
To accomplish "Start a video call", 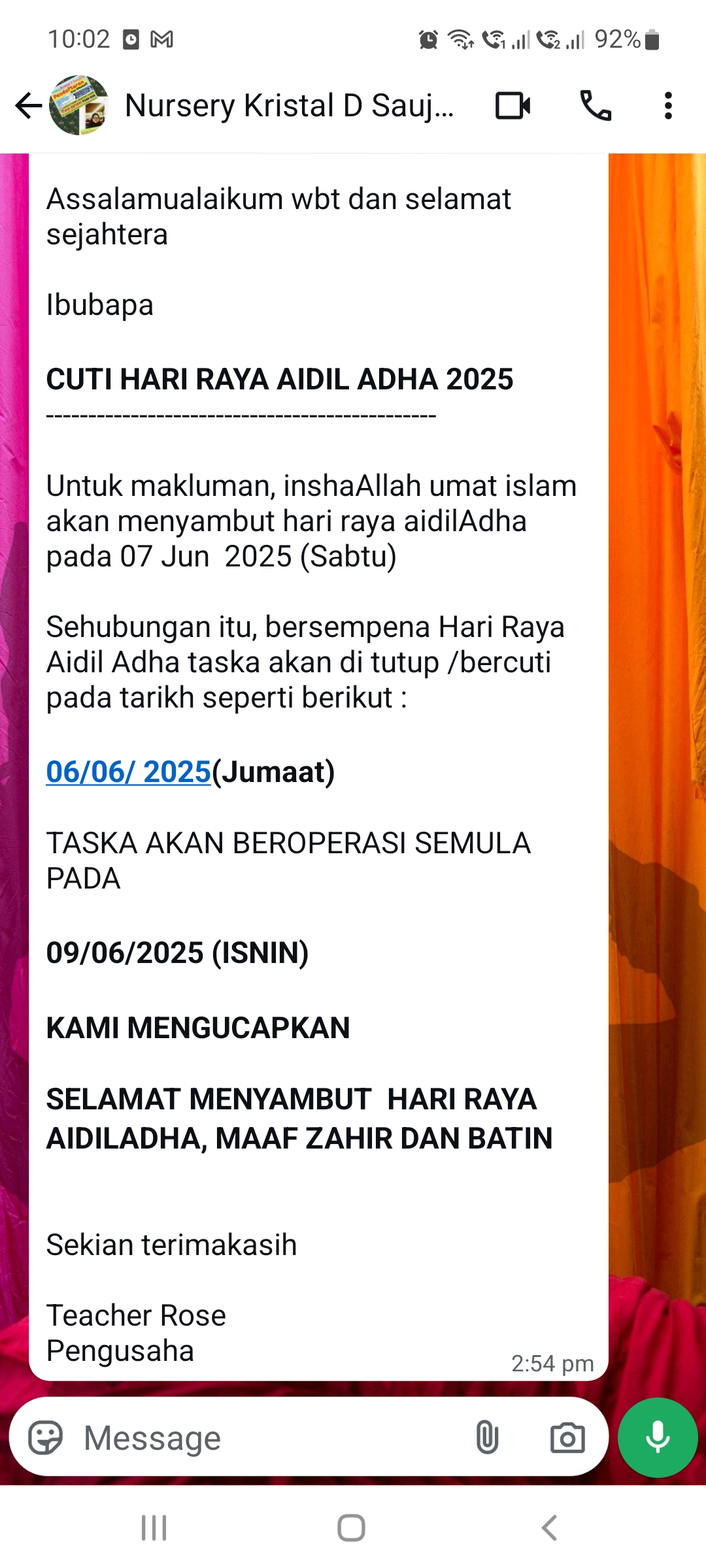I will pos(513,106).
